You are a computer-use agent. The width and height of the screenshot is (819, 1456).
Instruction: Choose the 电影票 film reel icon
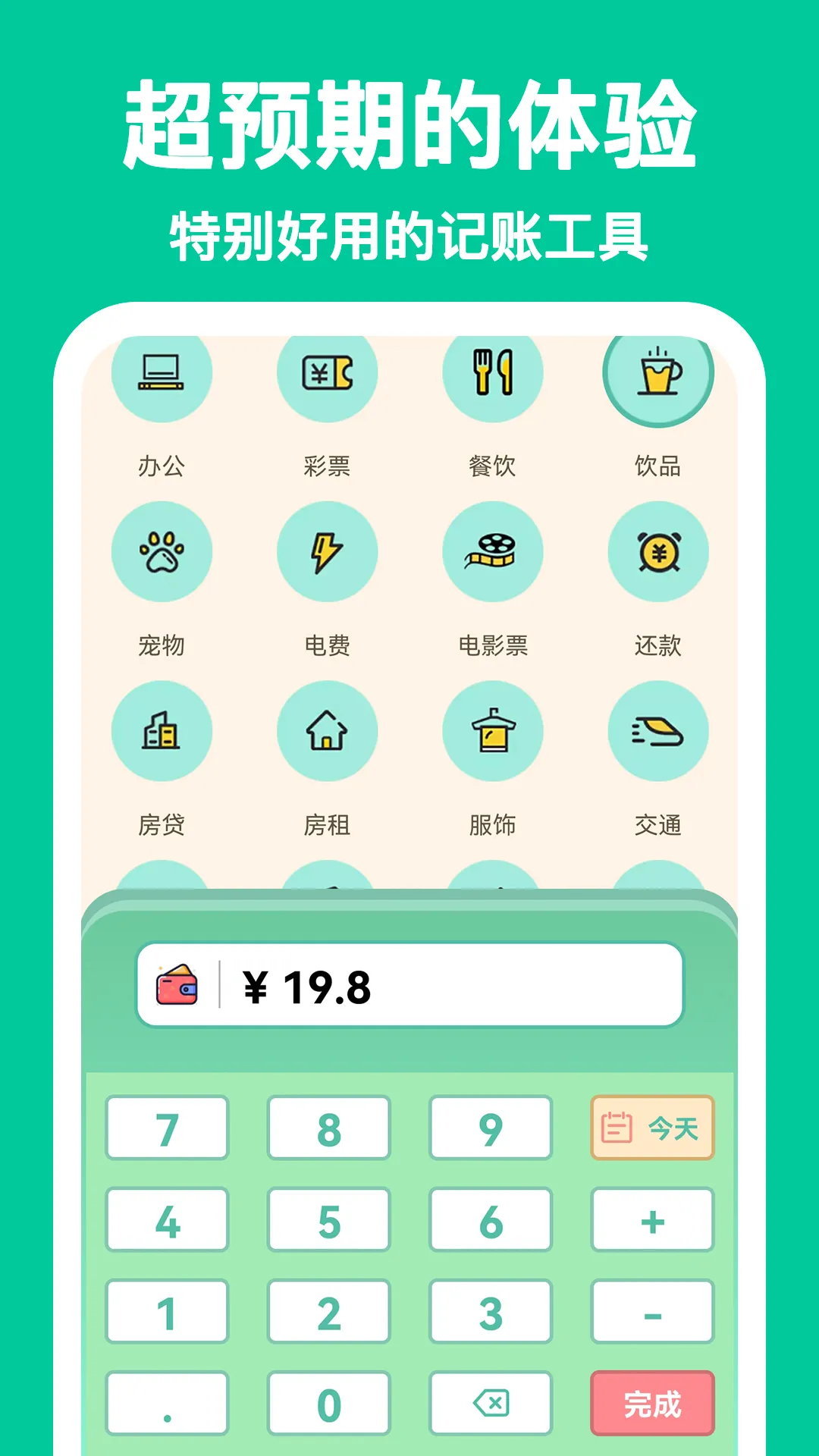(493, 553)
